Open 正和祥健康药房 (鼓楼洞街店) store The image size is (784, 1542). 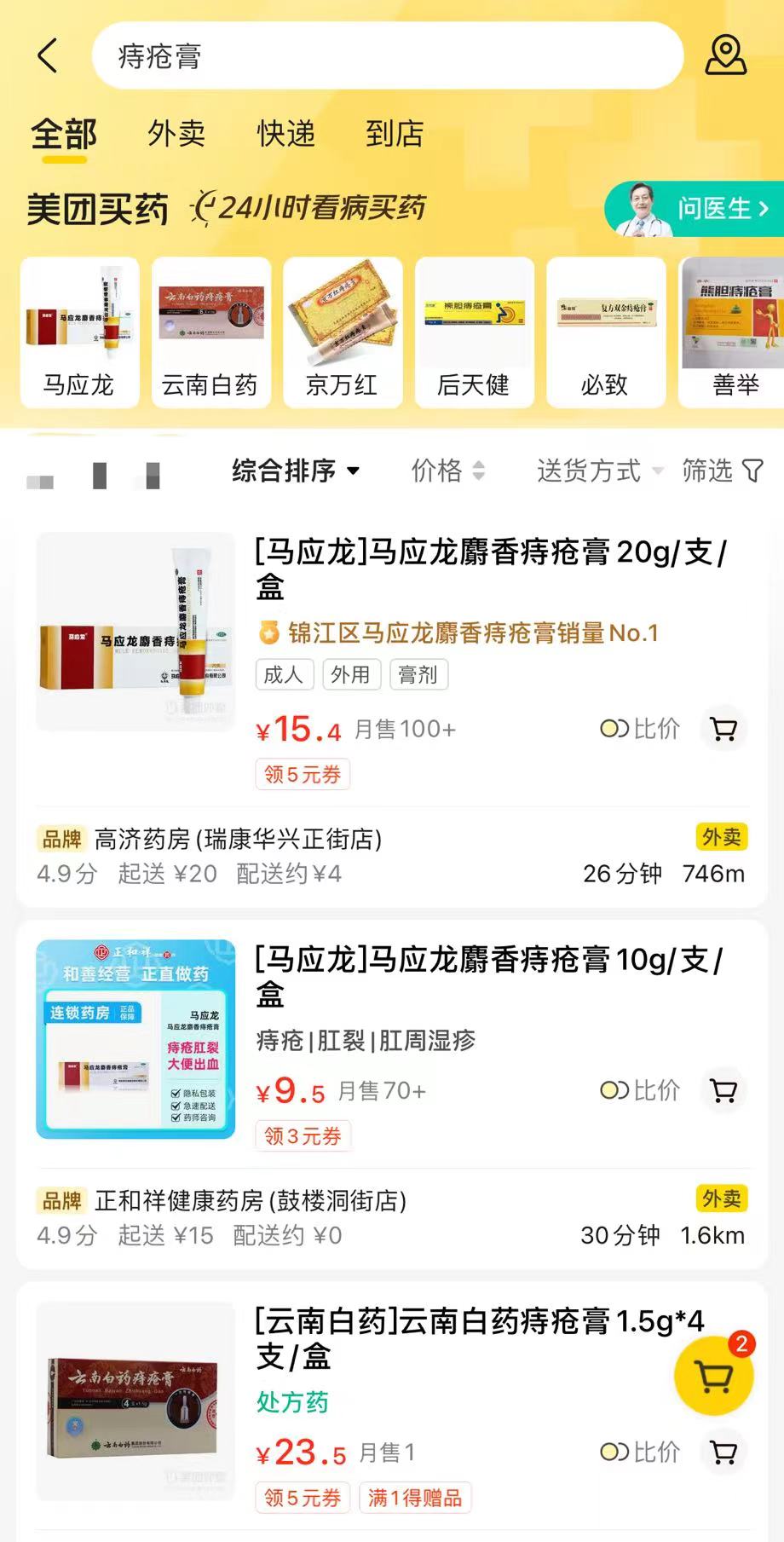point(251,1200)
